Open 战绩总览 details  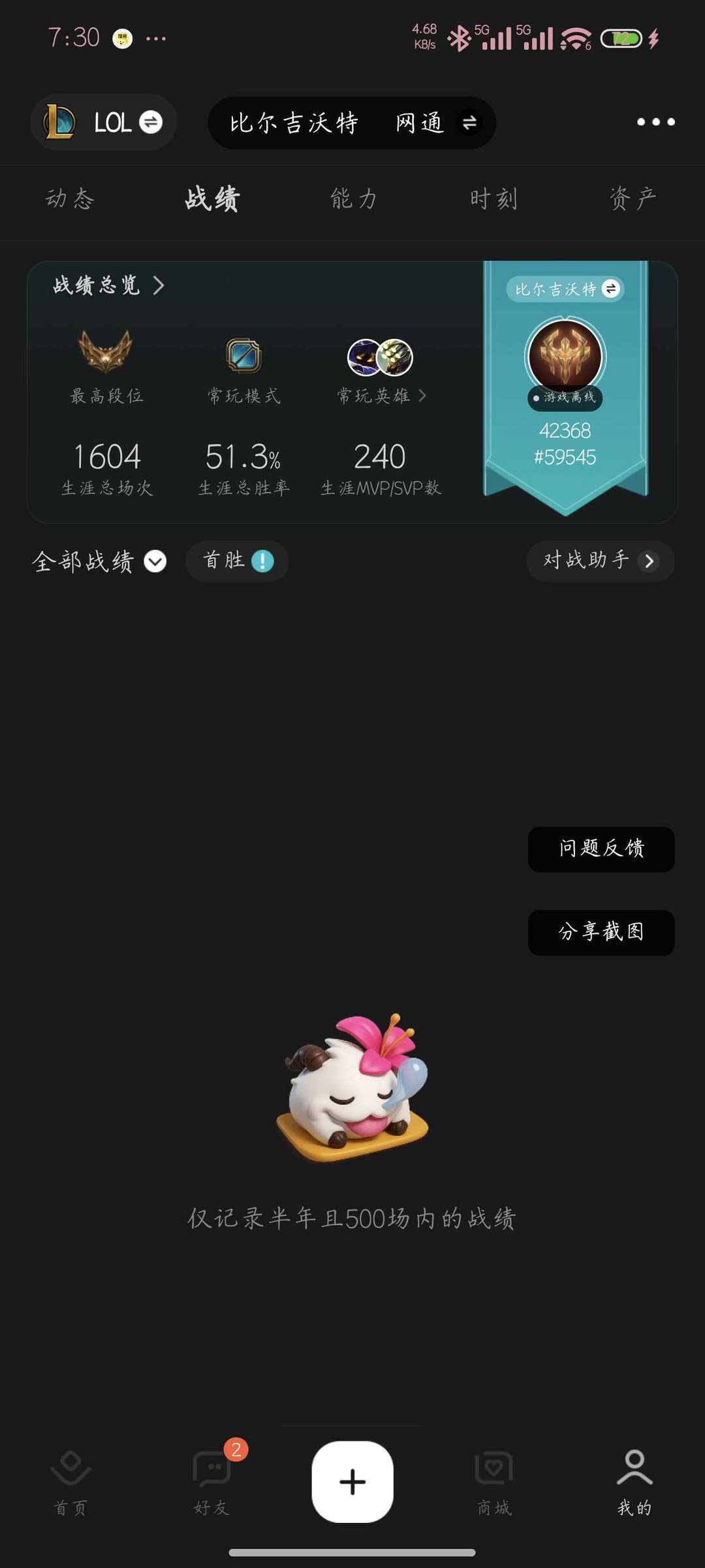[108, 285]
